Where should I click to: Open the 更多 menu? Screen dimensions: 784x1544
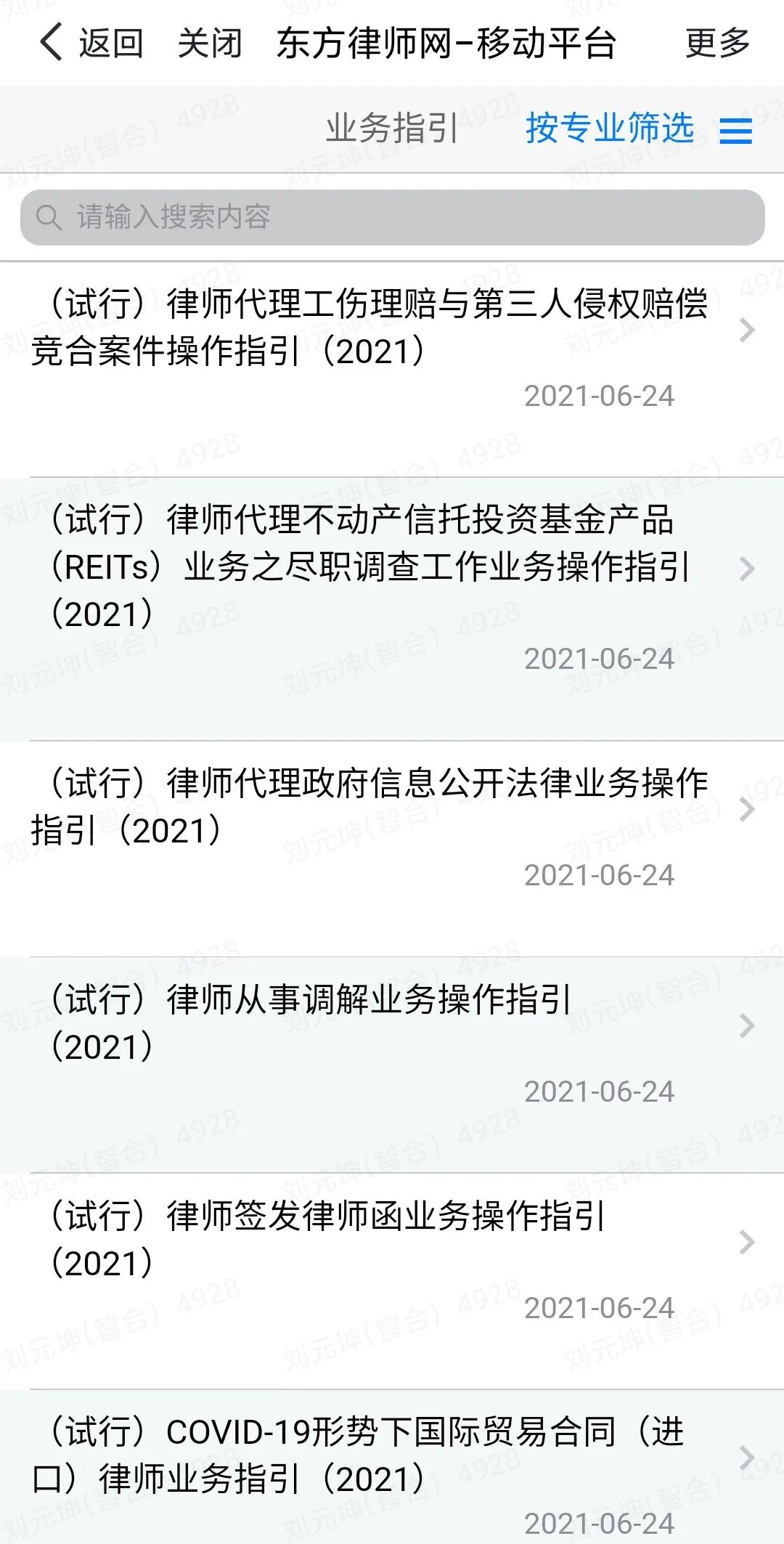716,42
